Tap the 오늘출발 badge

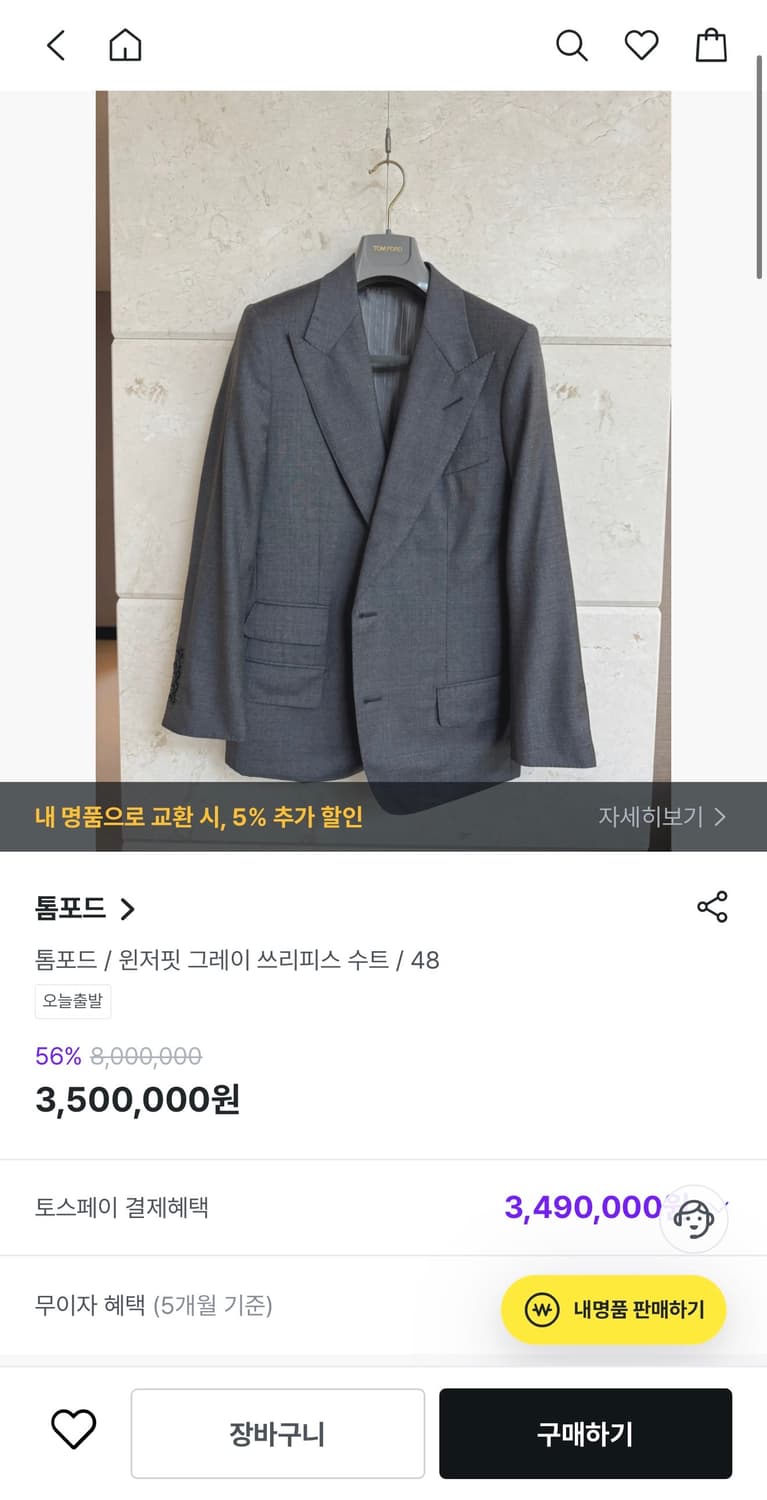pos(73,1002)
